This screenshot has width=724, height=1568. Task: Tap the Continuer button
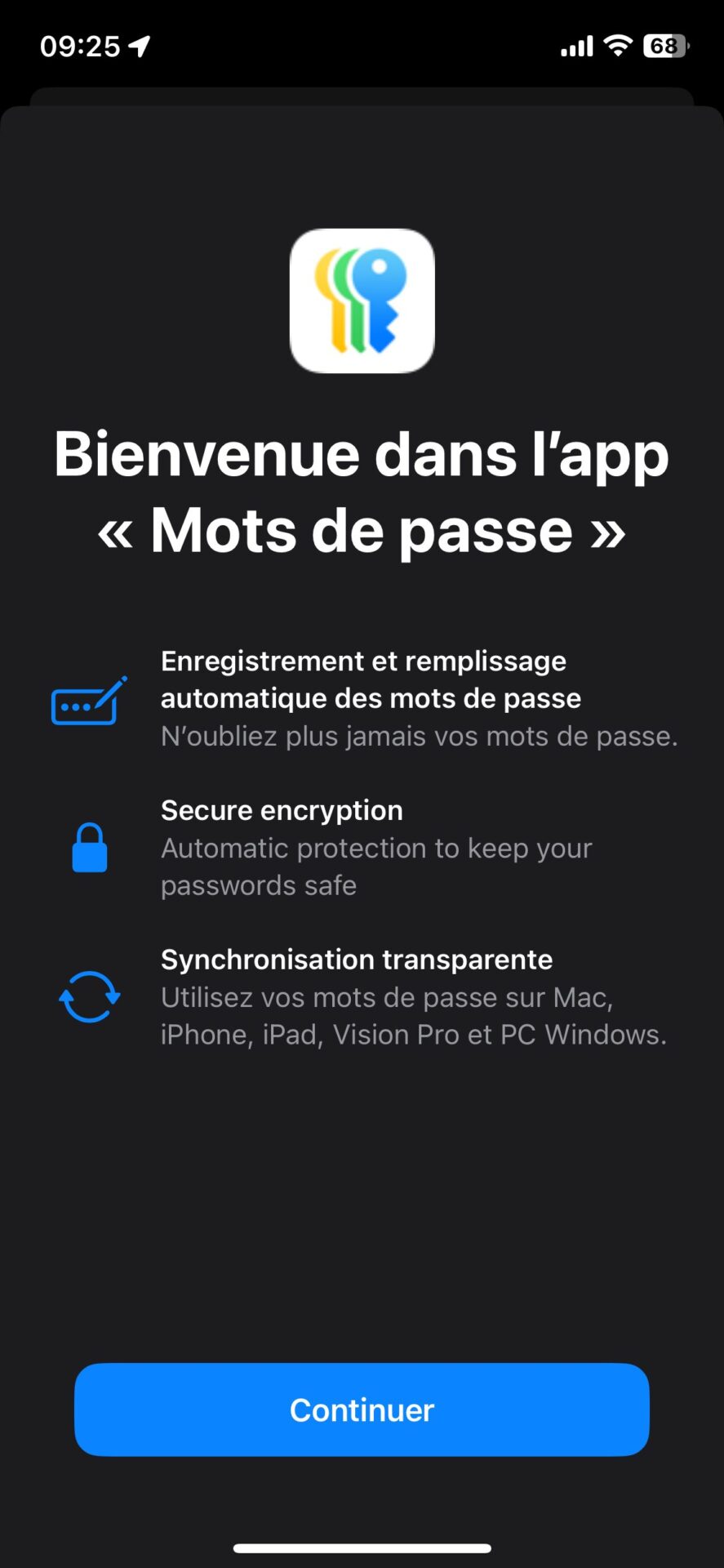tap(362, 1410)
